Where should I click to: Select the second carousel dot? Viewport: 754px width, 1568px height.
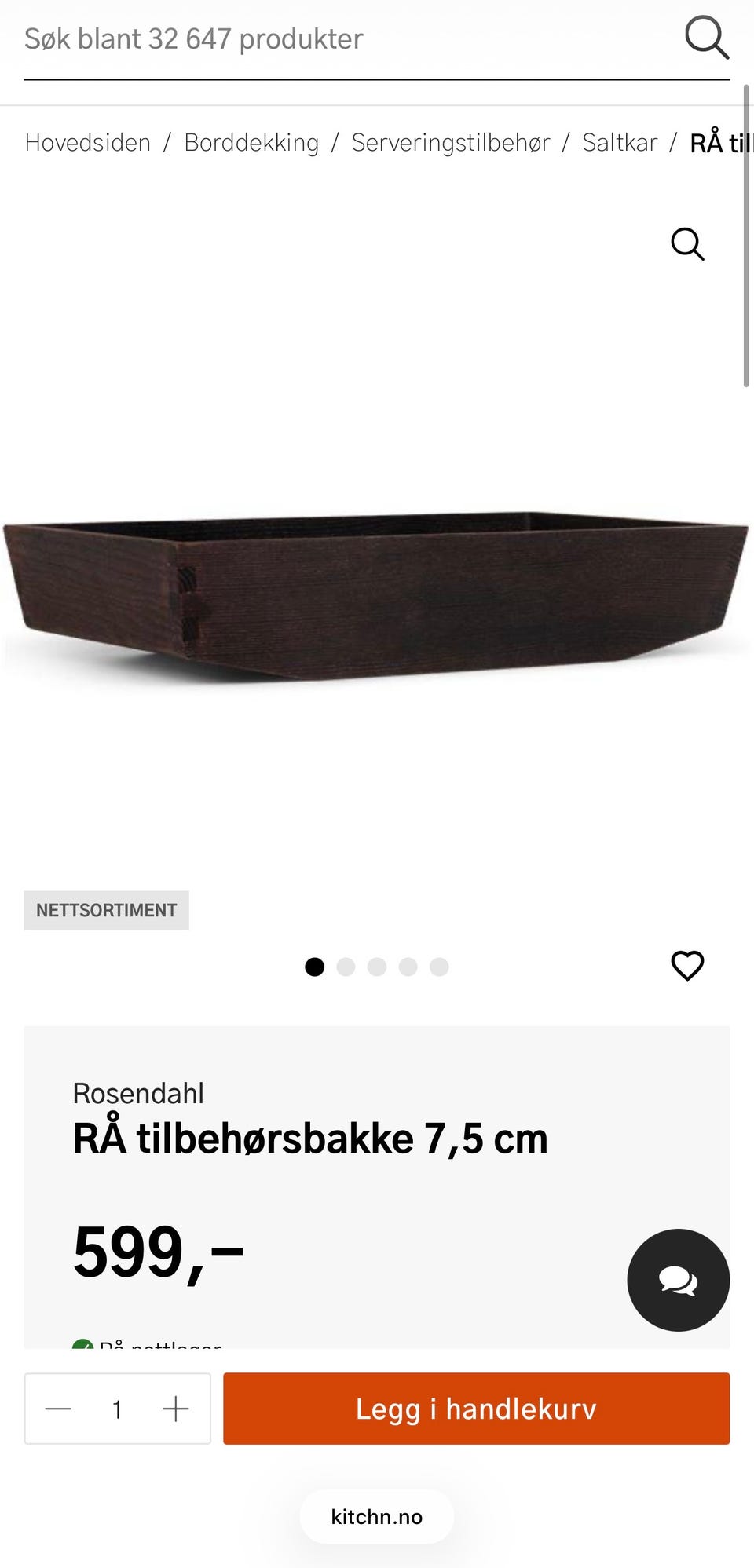coord(346,967)
